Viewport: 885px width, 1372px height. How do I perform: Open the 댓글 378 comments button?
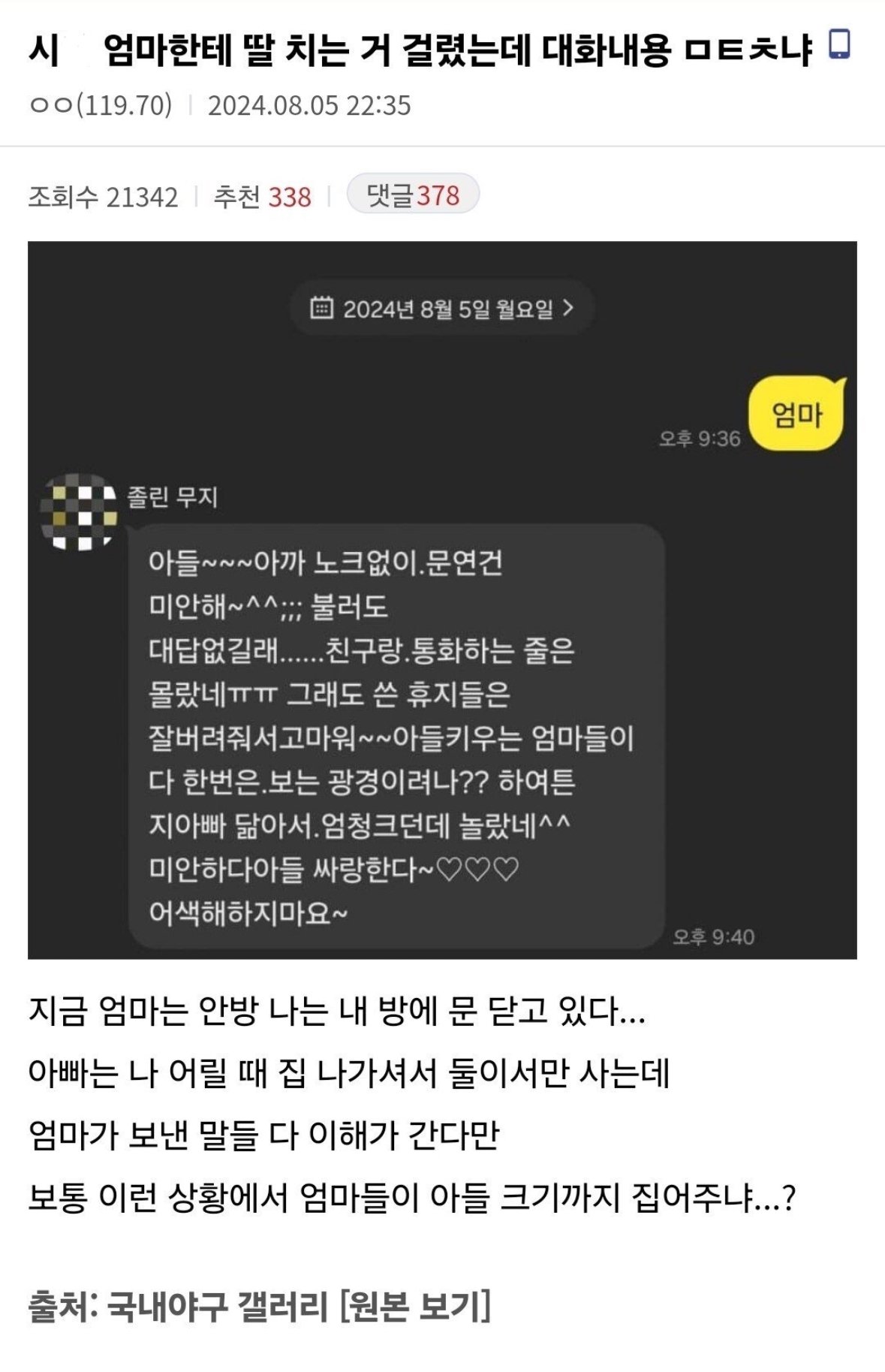413,195
